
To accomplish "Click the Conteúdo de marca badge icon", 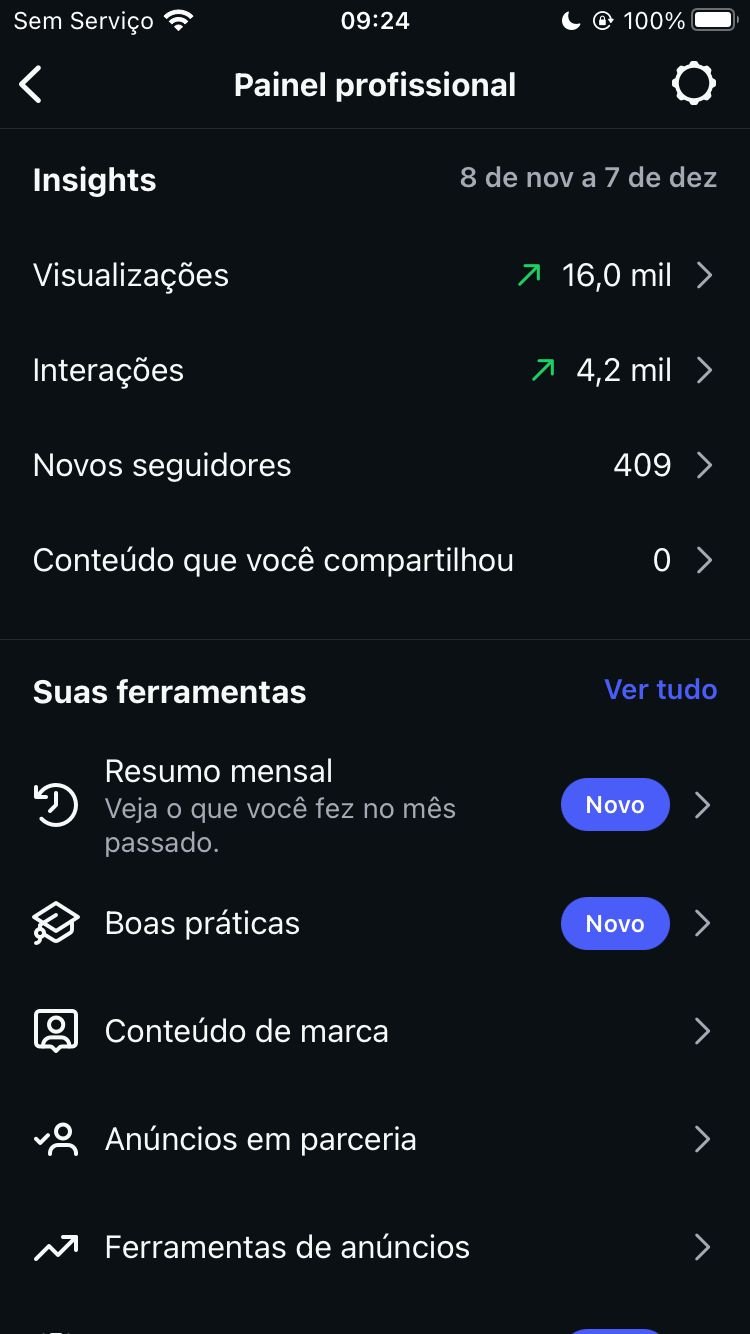I will click(55, 1030).
